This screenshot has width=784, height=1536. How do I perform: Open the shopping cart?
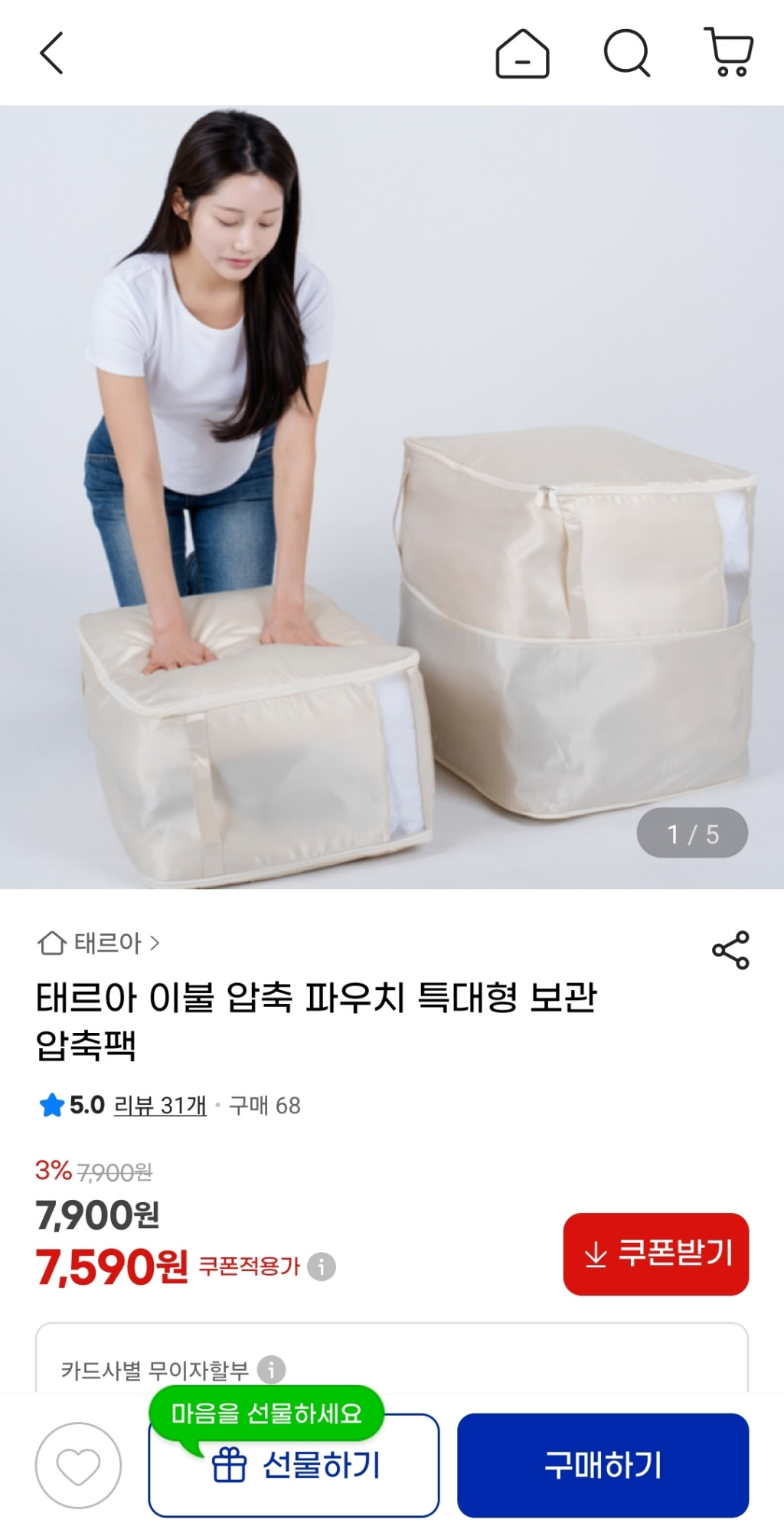click(x=729, y=52)
